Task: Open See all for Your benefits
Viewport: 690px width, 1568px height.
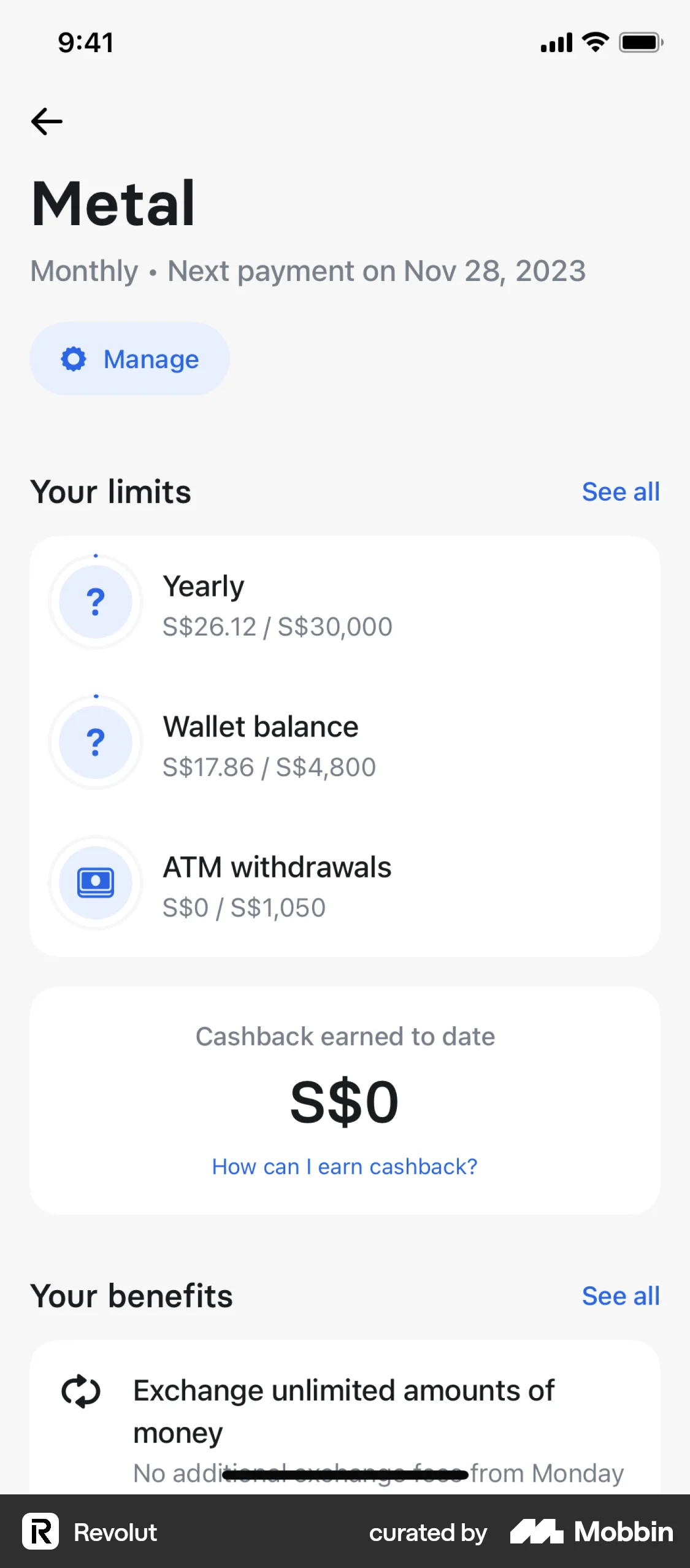Action: coord(621,1296)
